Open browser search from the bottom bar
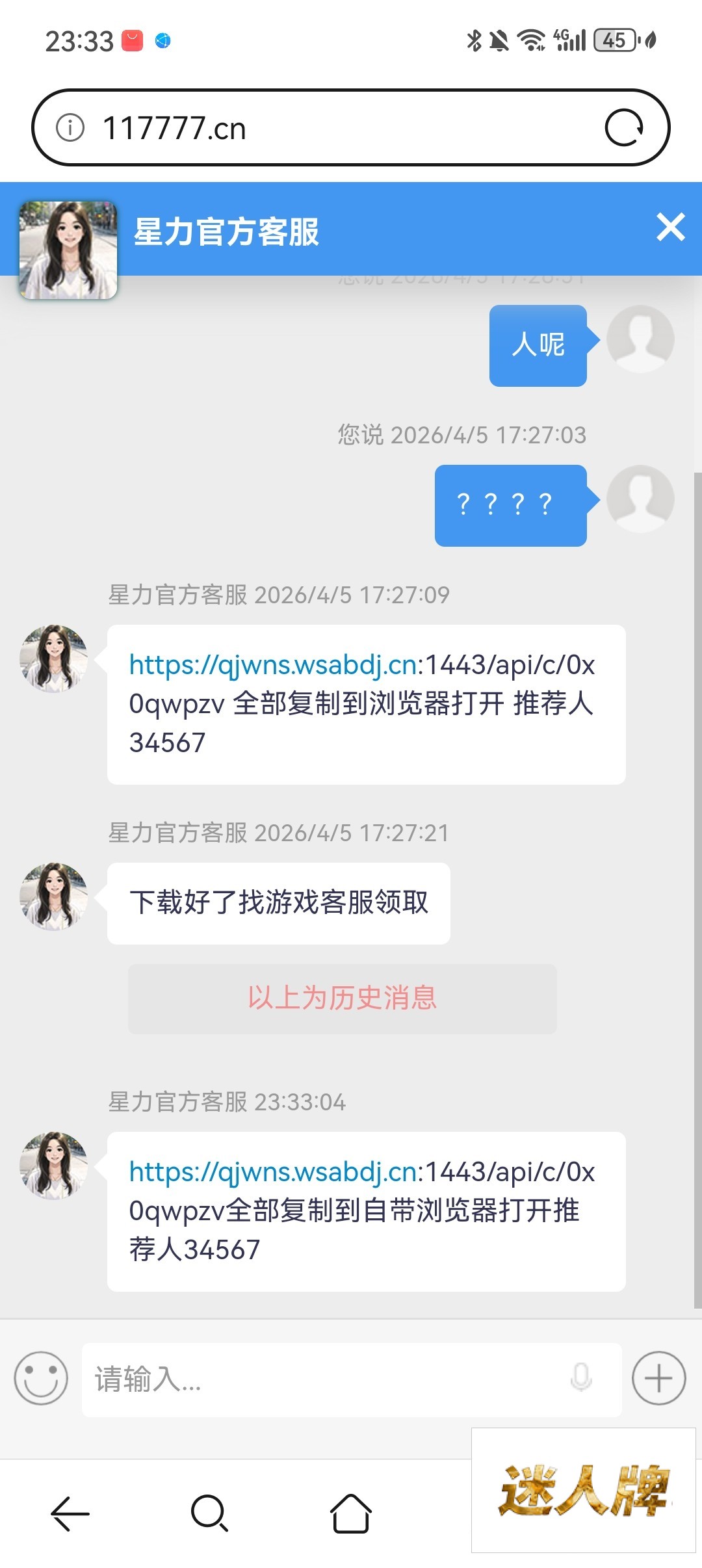Viewport: 702px width, 1568px height. click(209, 1513)
